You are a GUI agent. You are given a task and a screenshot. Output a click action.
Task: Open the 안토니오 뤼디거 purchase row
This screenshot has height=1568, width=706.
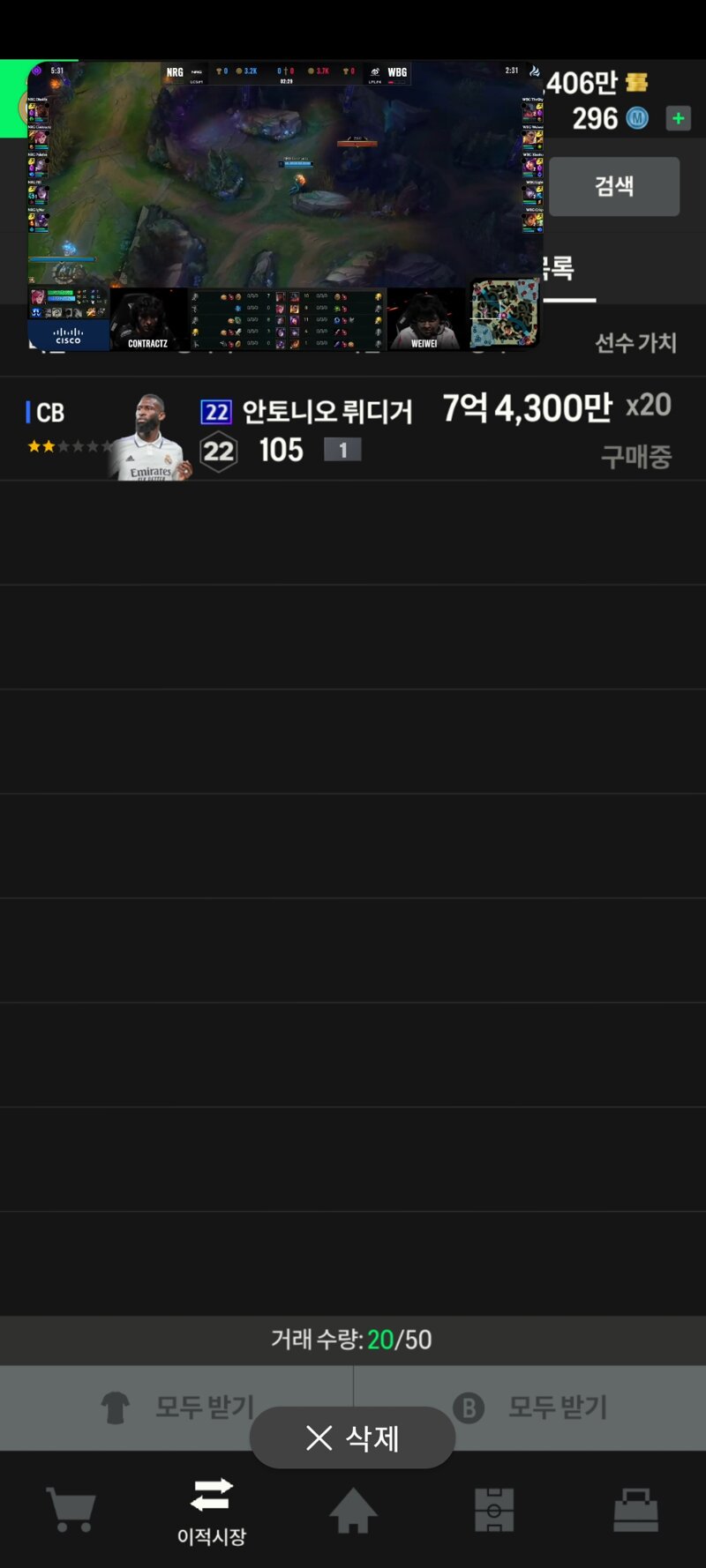353,429
